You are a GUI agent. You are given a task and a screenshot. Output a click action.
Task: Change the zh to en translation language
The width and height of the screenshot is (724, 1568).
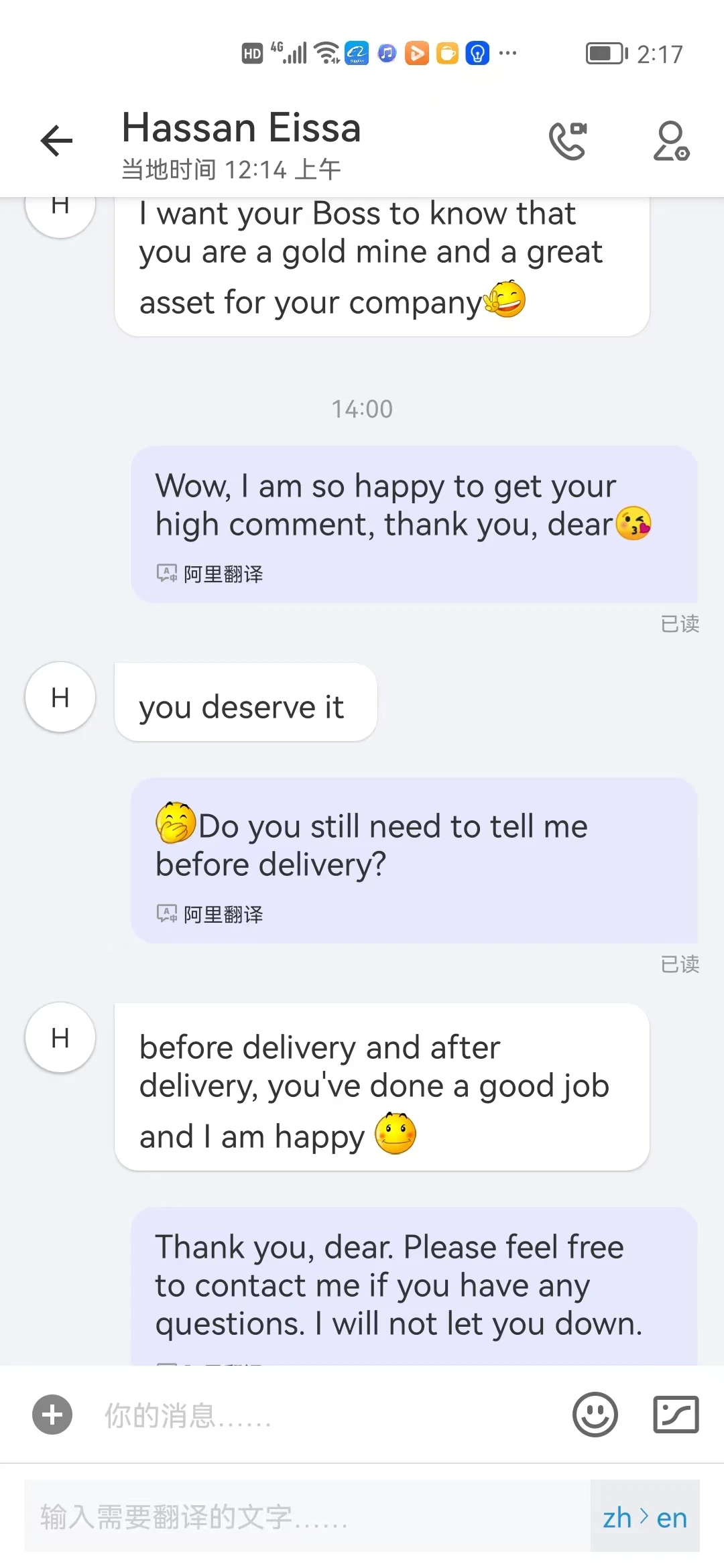[x=645, y=1516]
